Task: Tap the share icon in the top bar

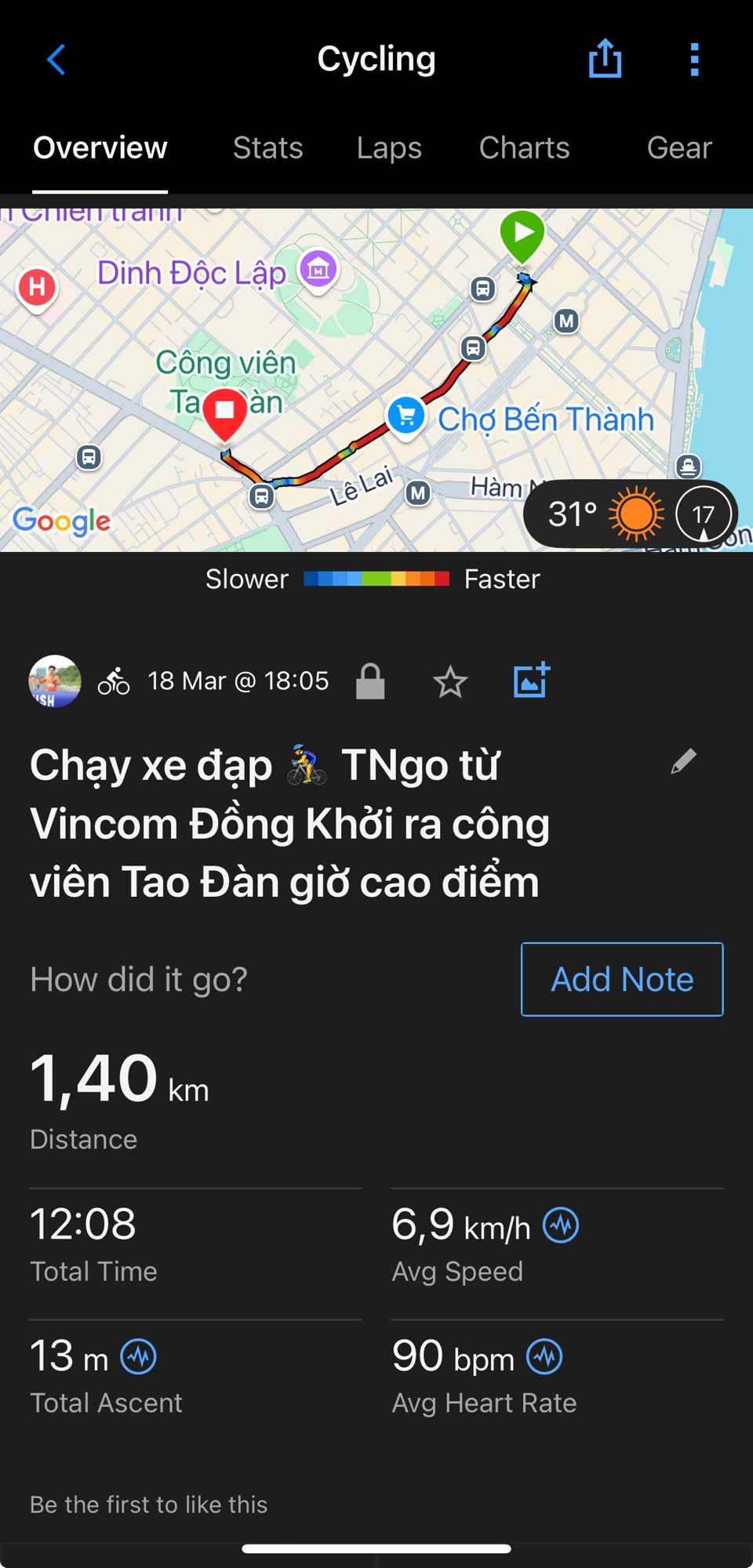Action: click(x=604, y=59)
